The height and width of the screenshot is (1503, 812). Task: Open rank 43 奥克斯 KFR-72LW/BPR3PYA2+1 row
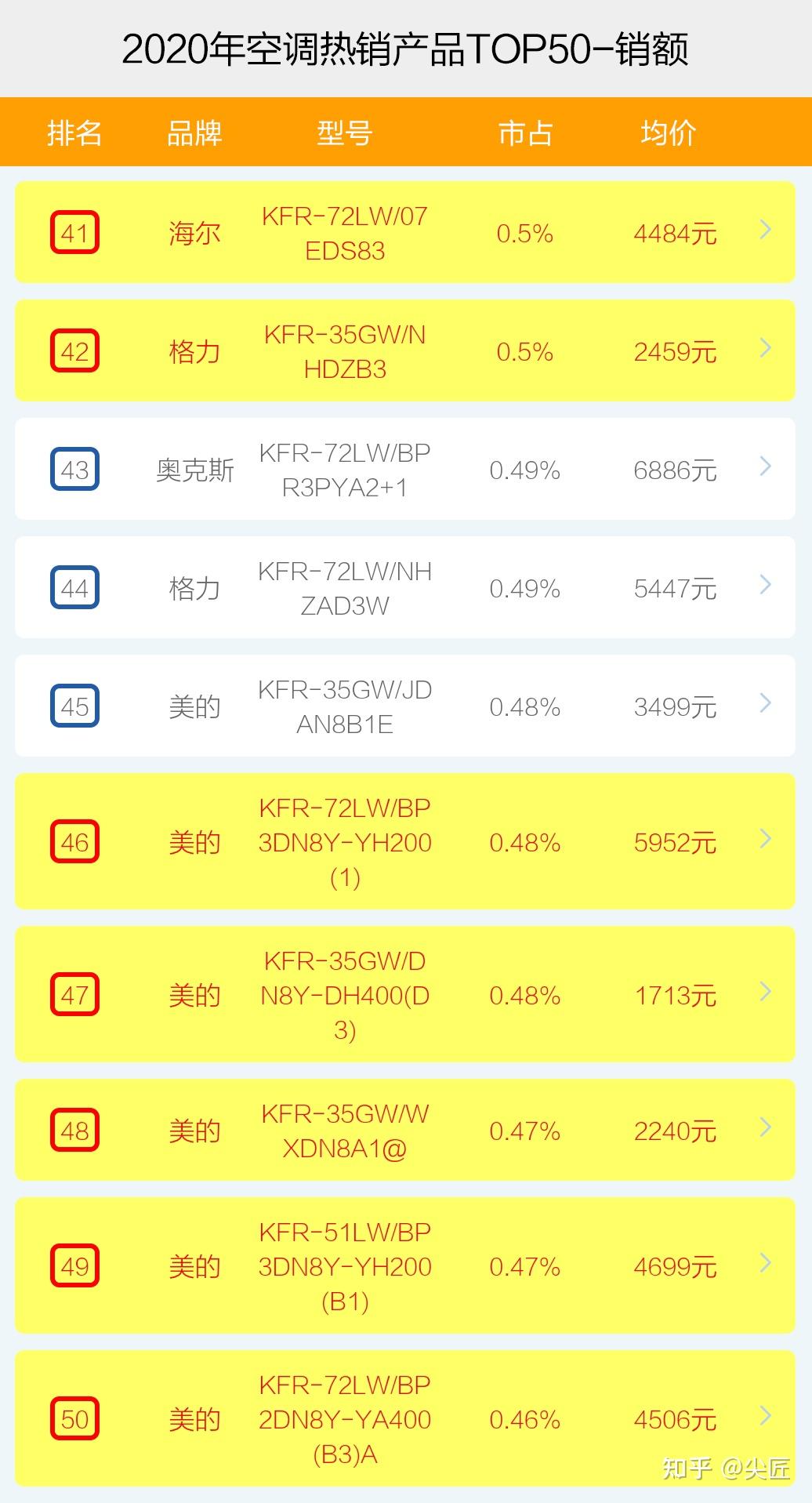pyautogui.click(x=405, y=469)
